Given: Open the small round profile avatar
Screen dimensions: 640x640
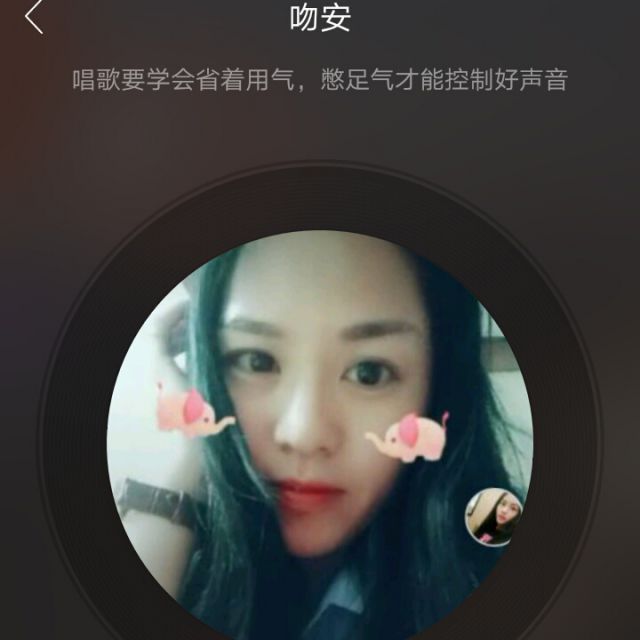Looking at the screenshot, I should (x=494, y=517).
